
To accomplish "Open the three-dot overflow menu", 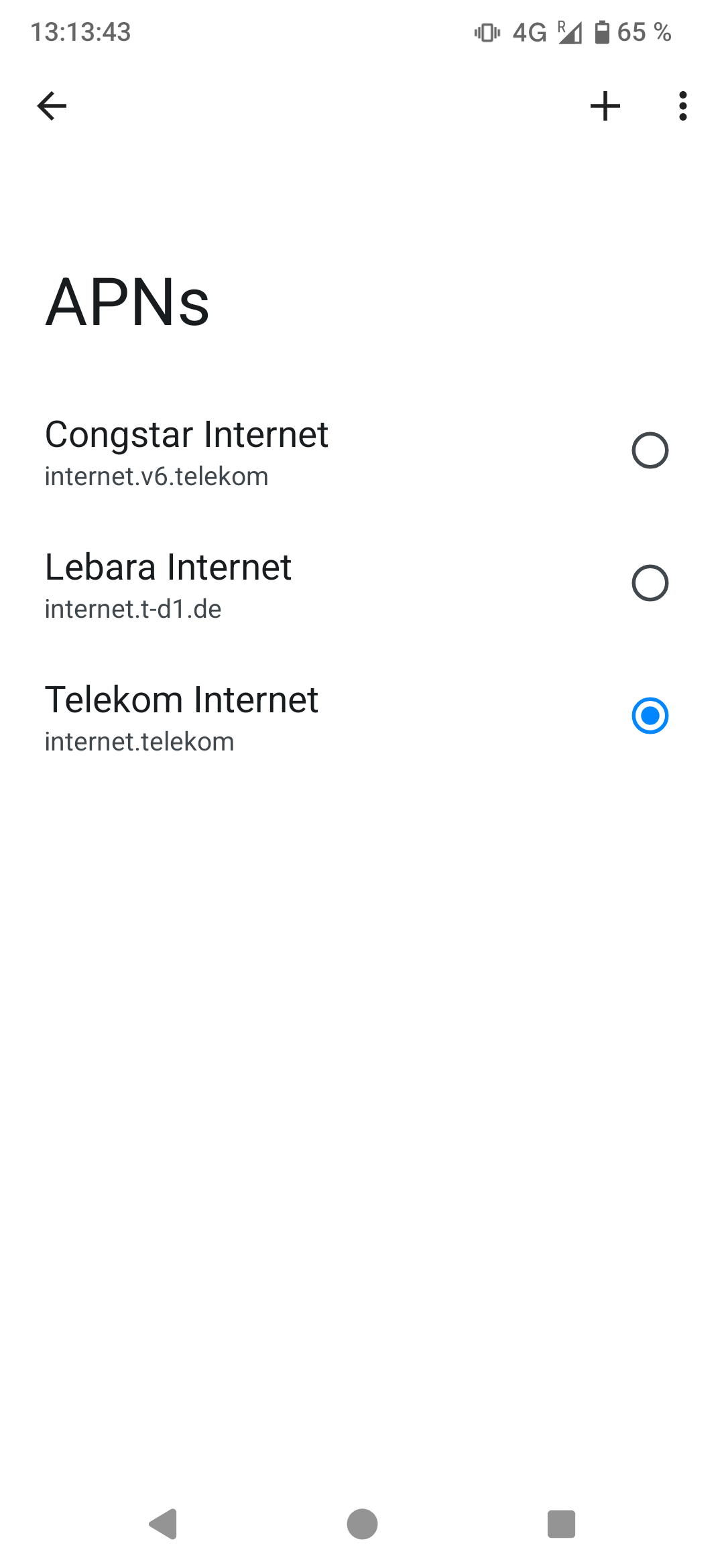I will (x=682, y=106).
